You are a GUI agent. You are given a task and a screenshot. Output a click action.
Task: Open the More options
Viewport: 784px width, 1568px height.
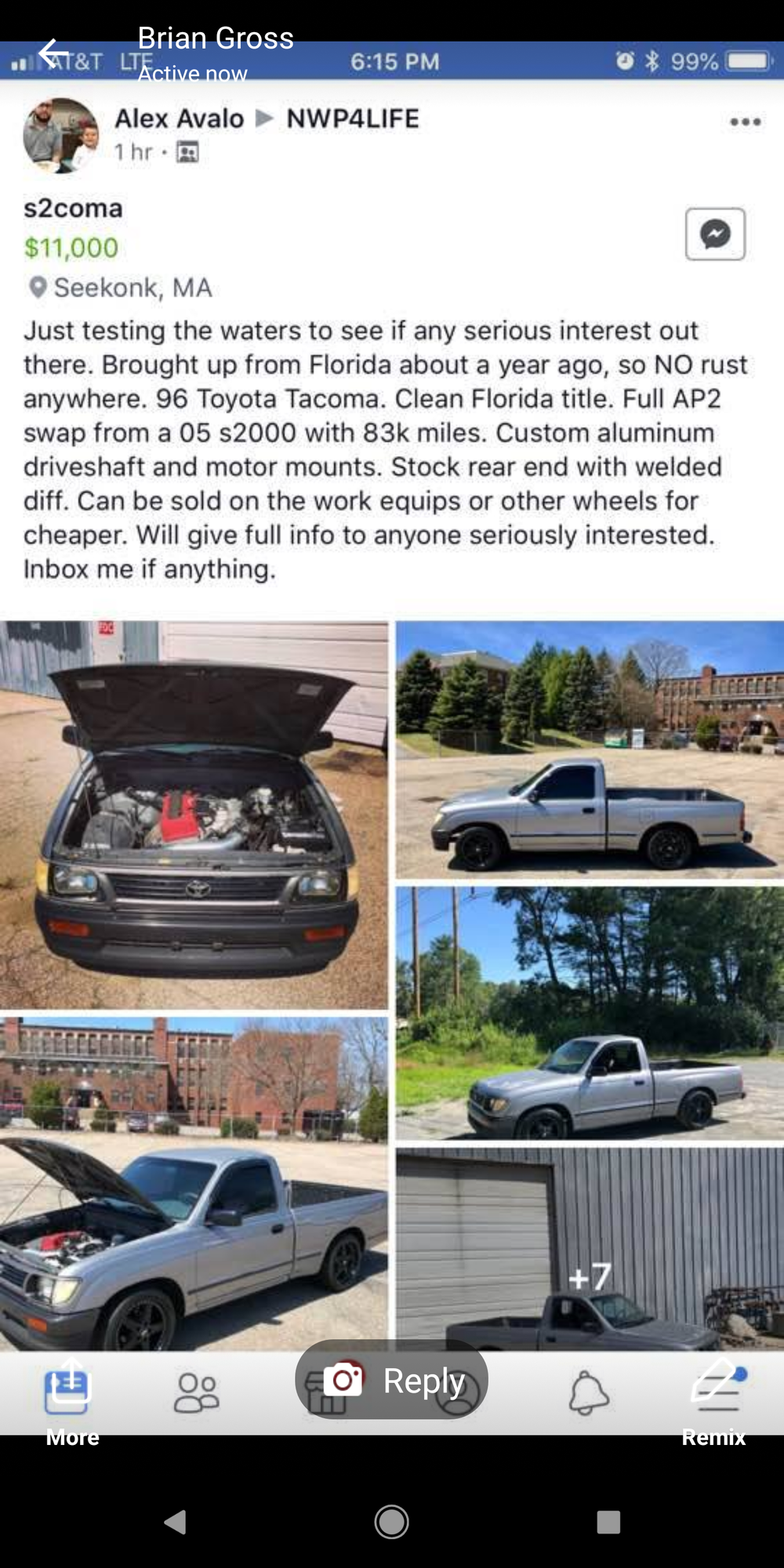(71, 1402)
